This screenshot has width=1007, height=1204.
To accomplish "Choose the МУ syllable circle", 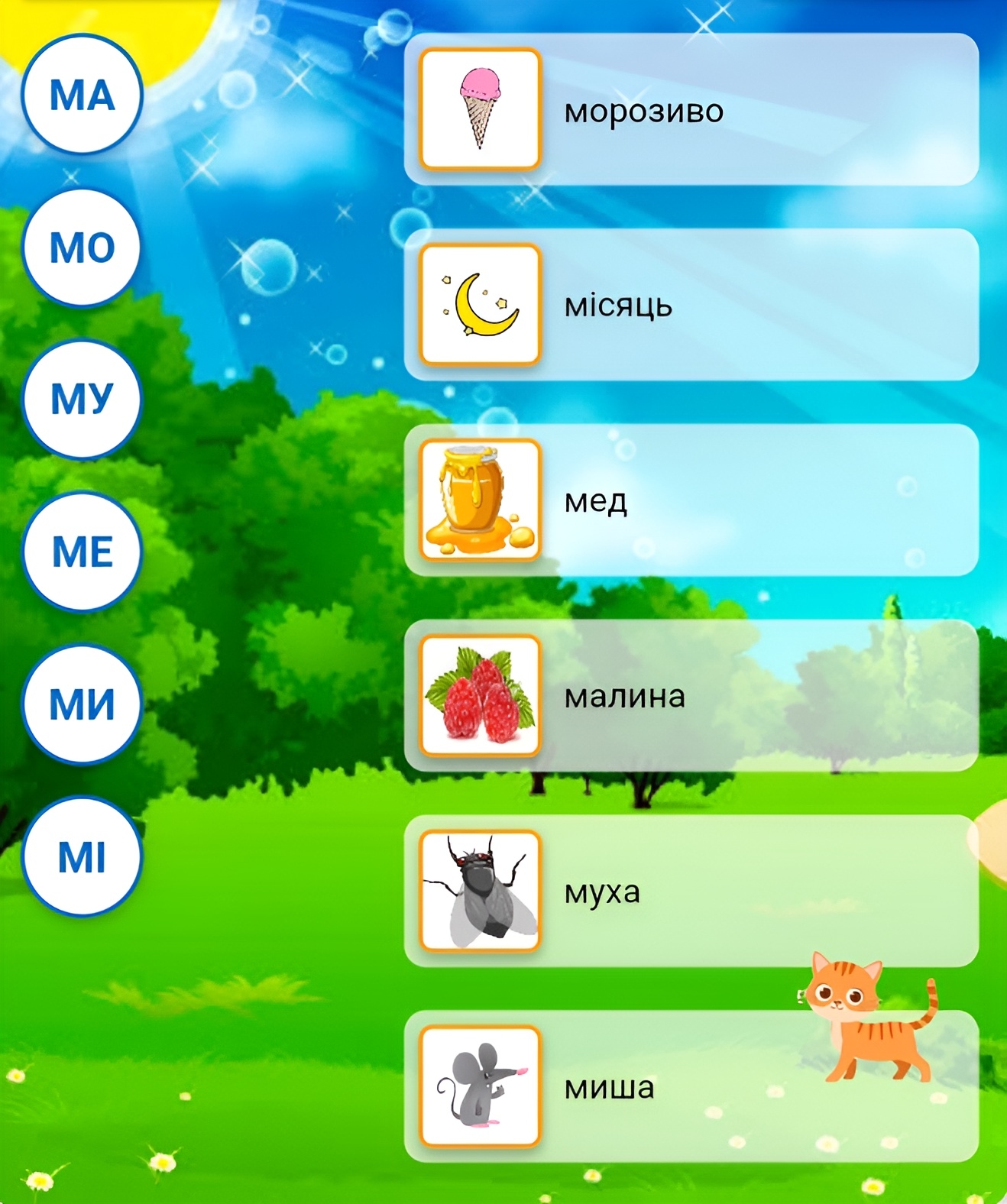I will (x=82, y=399).
